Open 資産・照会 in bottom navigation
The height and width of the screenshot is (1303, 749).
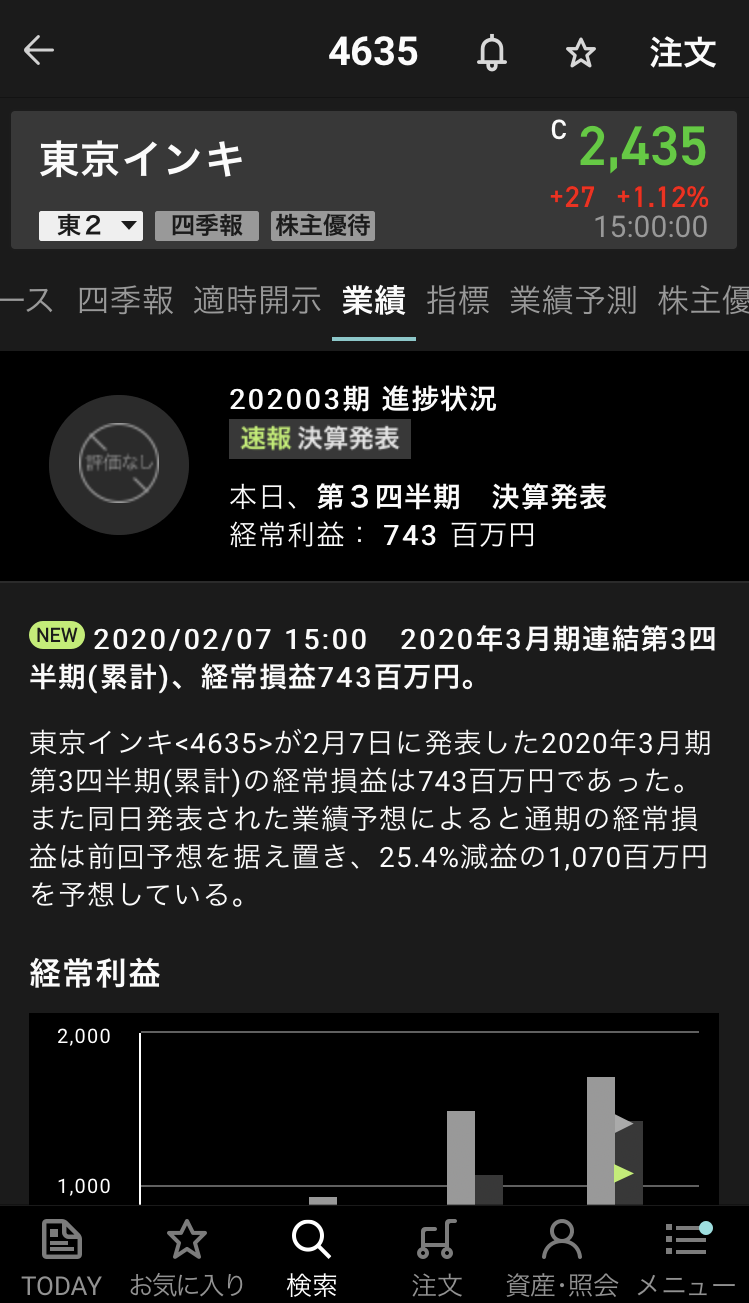[x=562, y=1257]
